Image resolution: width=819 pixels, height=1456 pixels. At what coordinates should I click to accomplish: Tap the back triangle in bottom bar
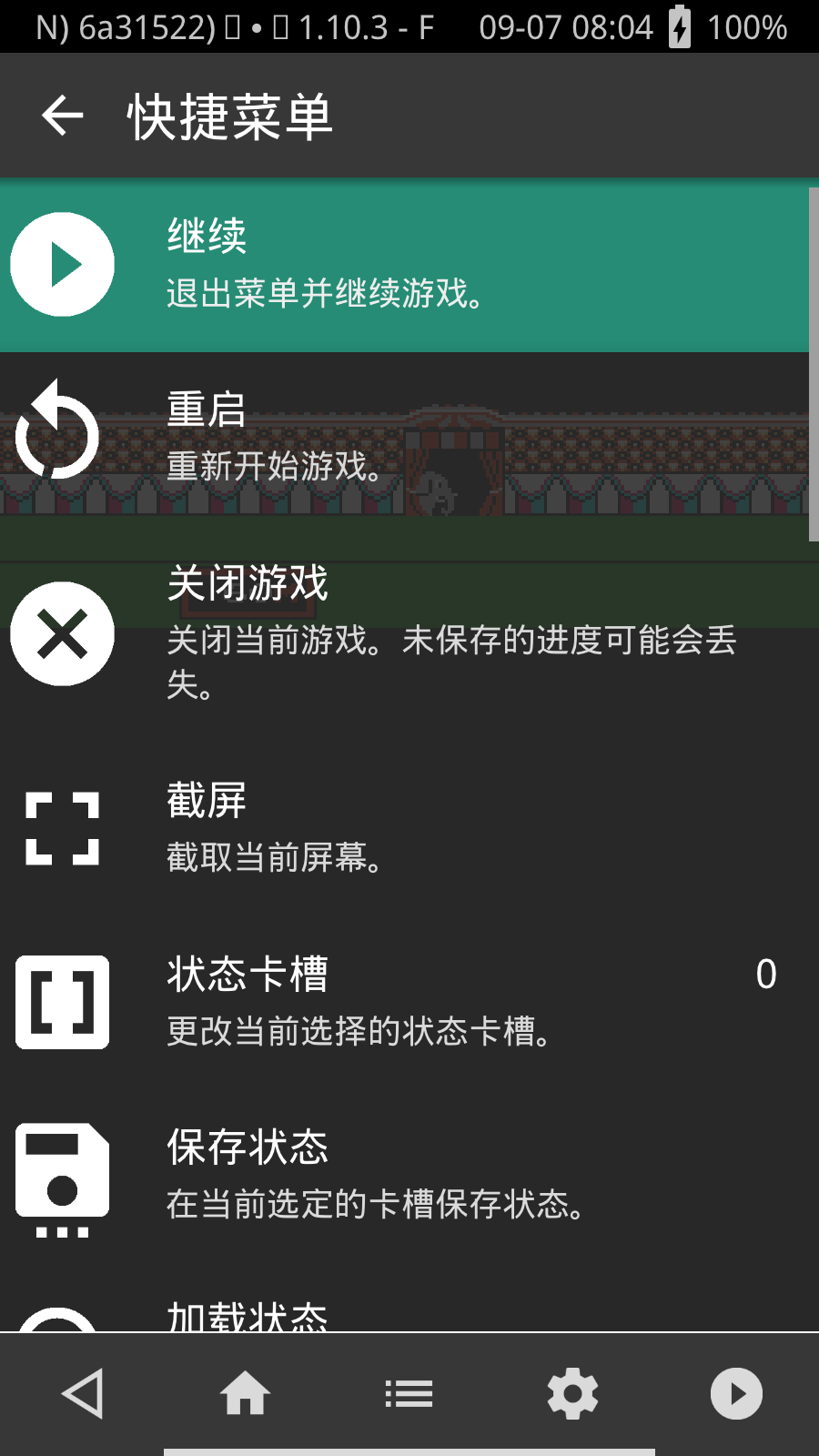(x=83, y=1393)
